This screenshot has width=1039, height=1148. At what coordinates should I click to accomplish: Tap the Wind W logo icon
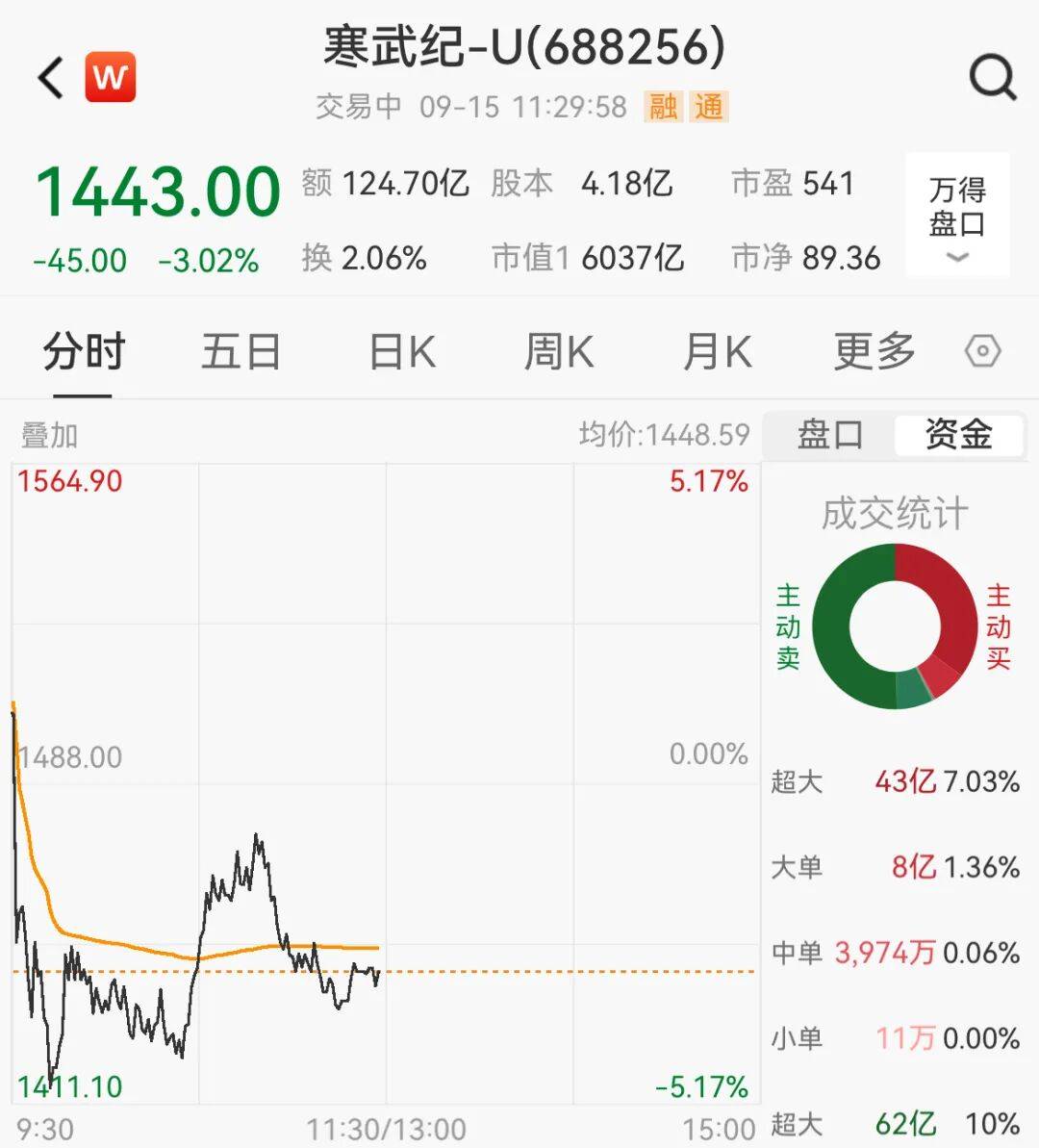111,78
